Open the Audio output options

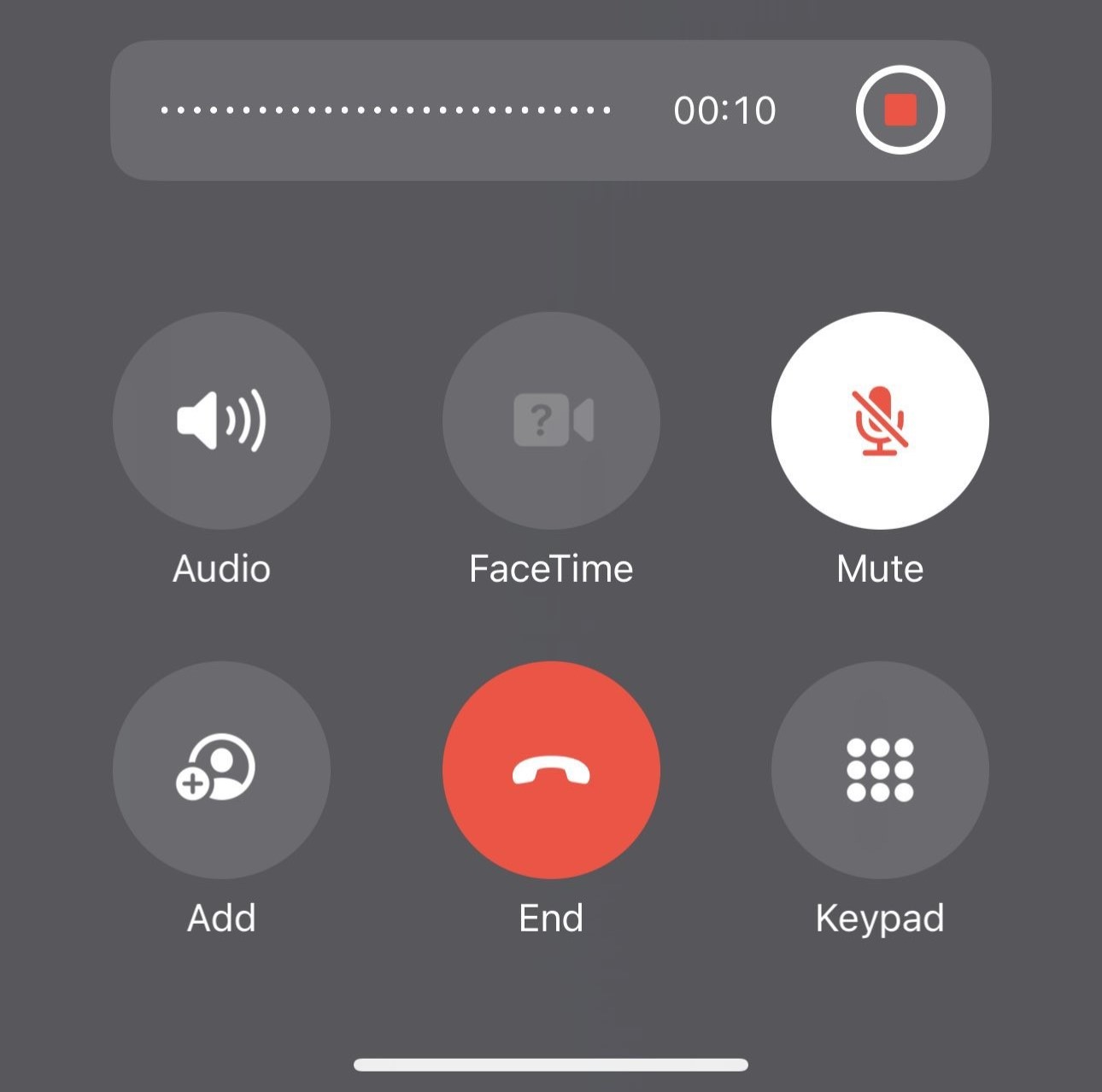(221, 420)
